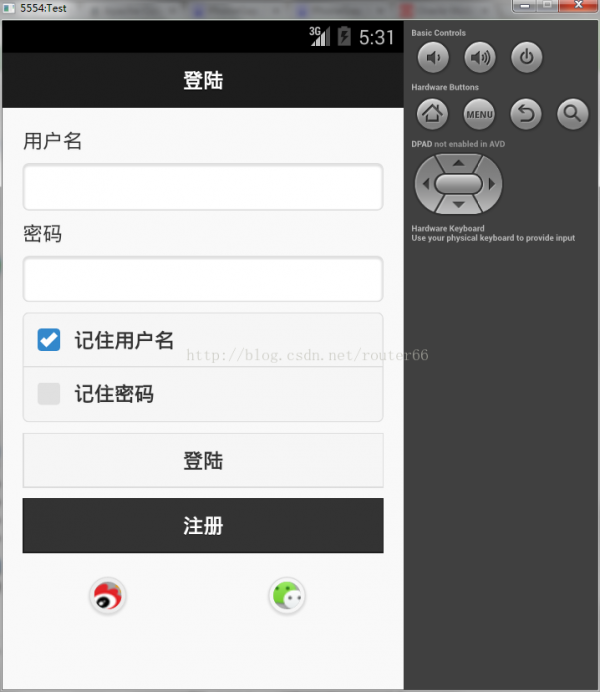
Task: Tap the emulator volume down button
Action: point(433,58)
